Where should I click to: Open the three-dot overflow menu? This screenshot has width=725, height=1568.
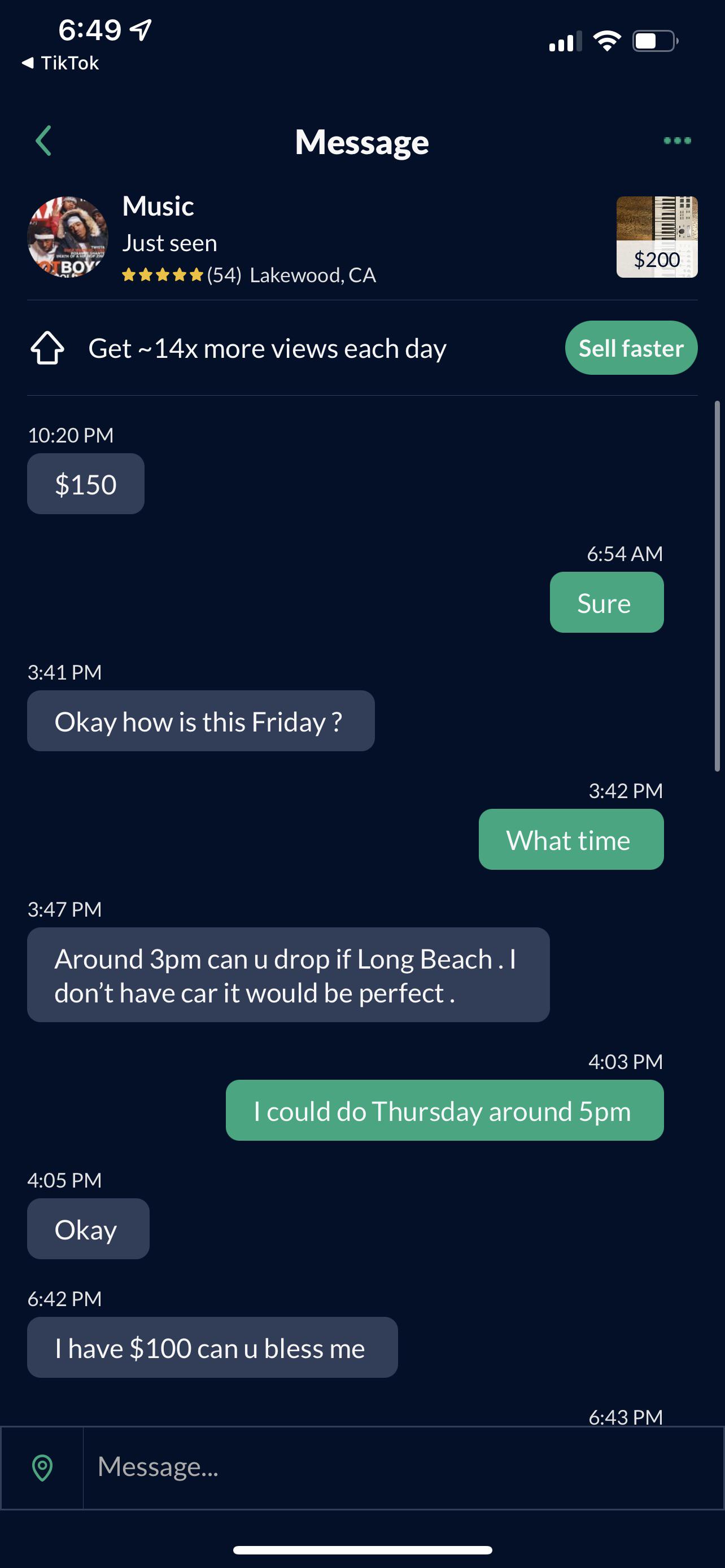[x=678, y=140]
